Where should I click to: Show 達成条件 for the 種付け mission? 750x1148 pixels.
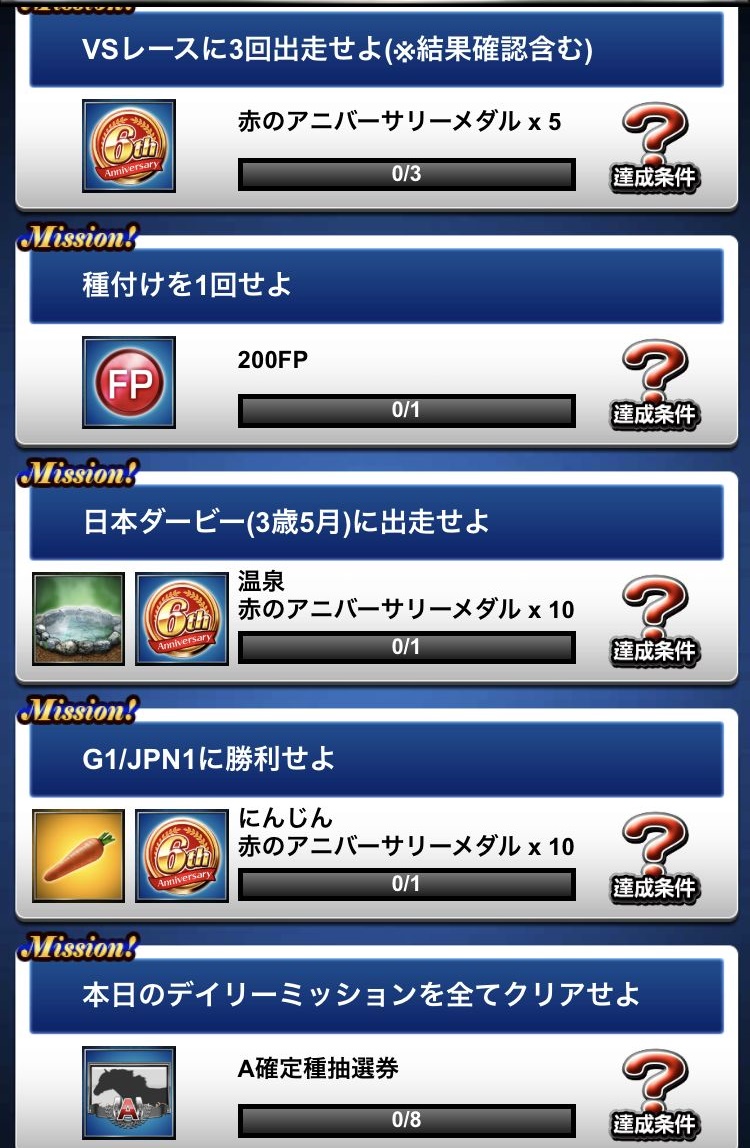point(655,384)
